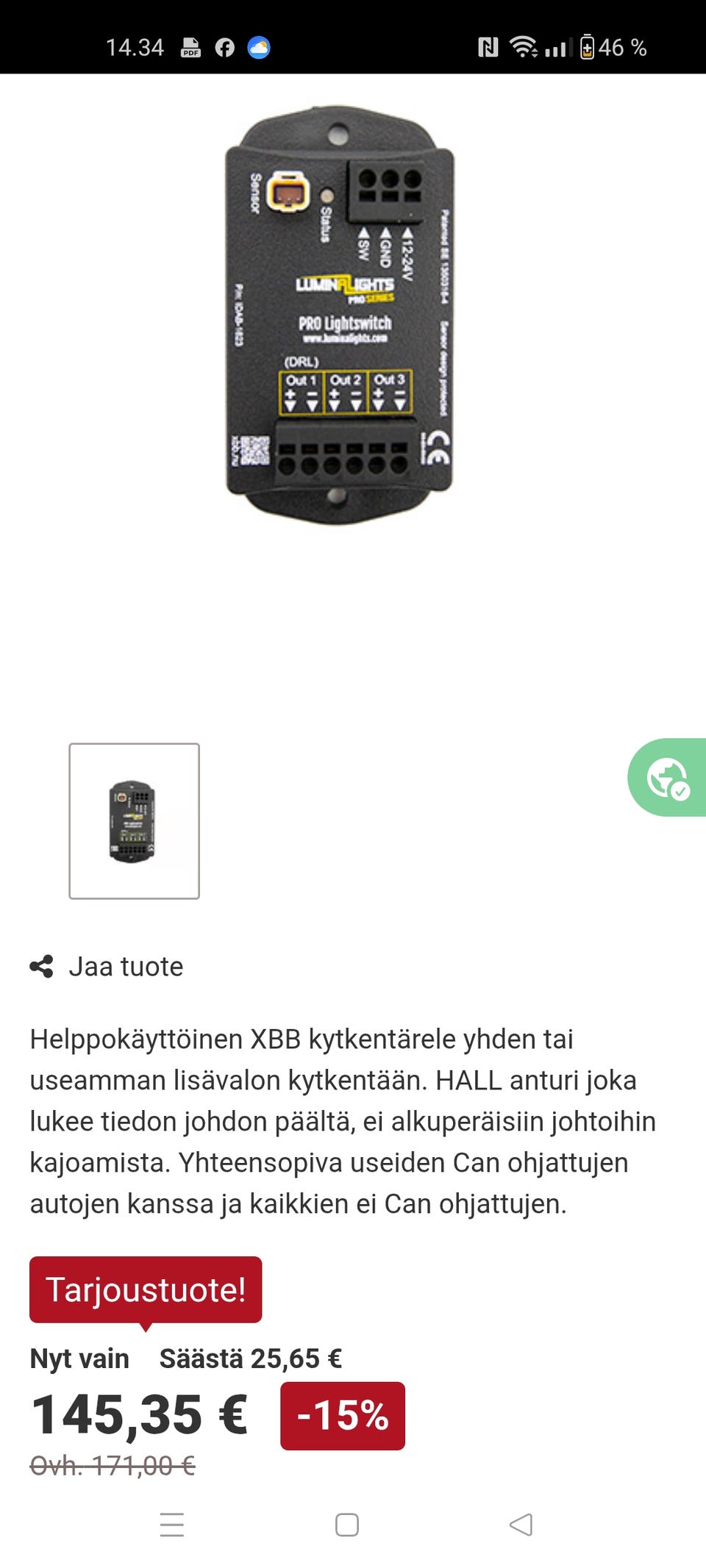Tap the Säästä 25,65 € text
Image resolution: width=706 pixels, height=1568 pixels.
[250, 1358]
